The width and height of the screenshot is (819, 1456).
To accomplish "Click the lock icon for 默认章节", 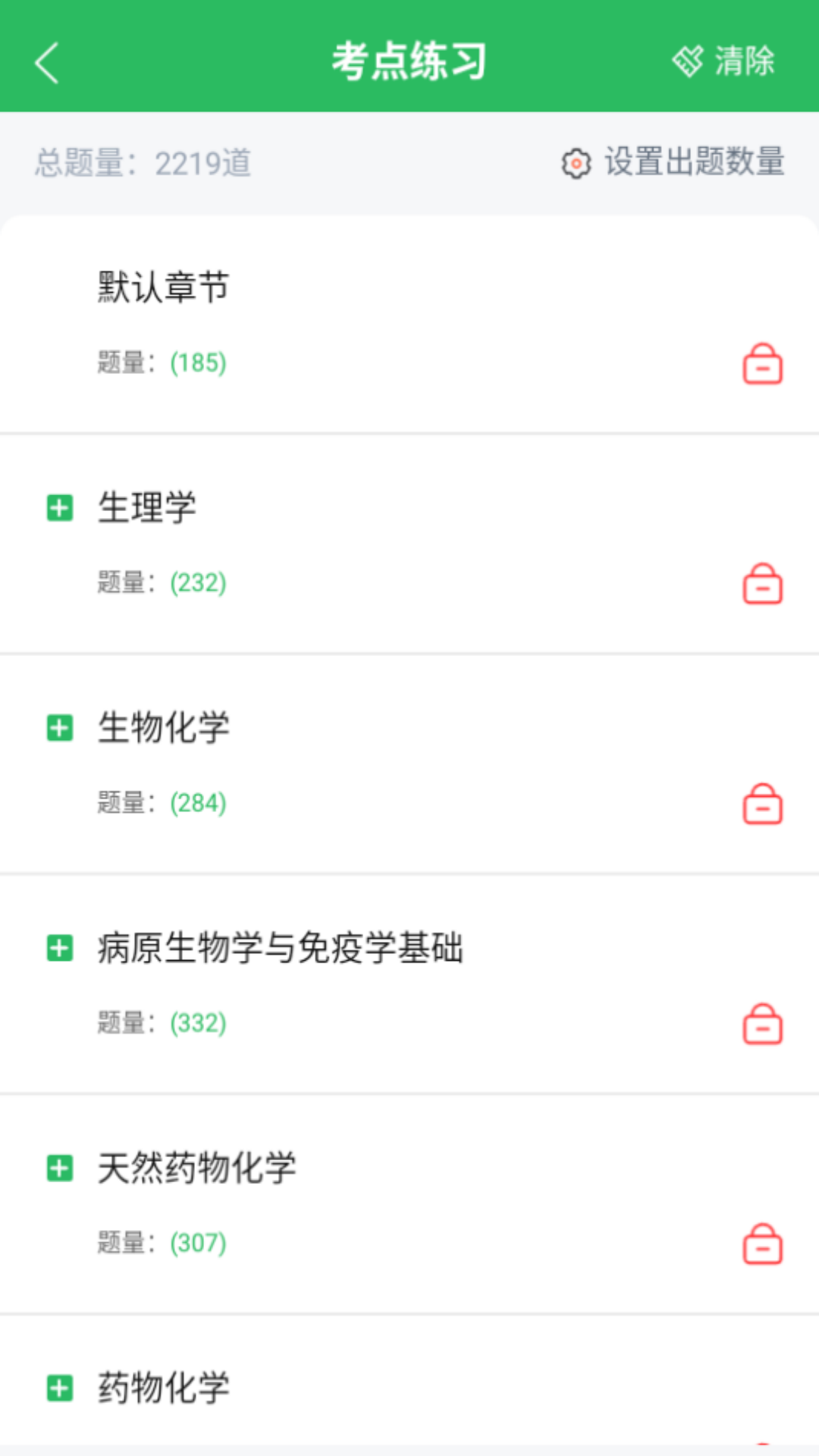I will point(762,365).
